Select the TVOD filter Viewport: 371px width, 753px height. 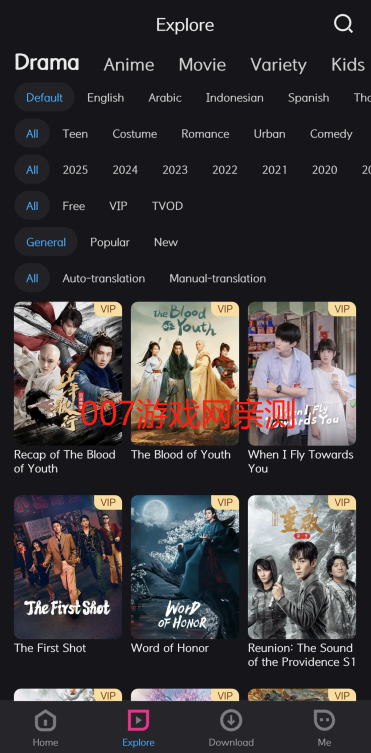[167, 206]
